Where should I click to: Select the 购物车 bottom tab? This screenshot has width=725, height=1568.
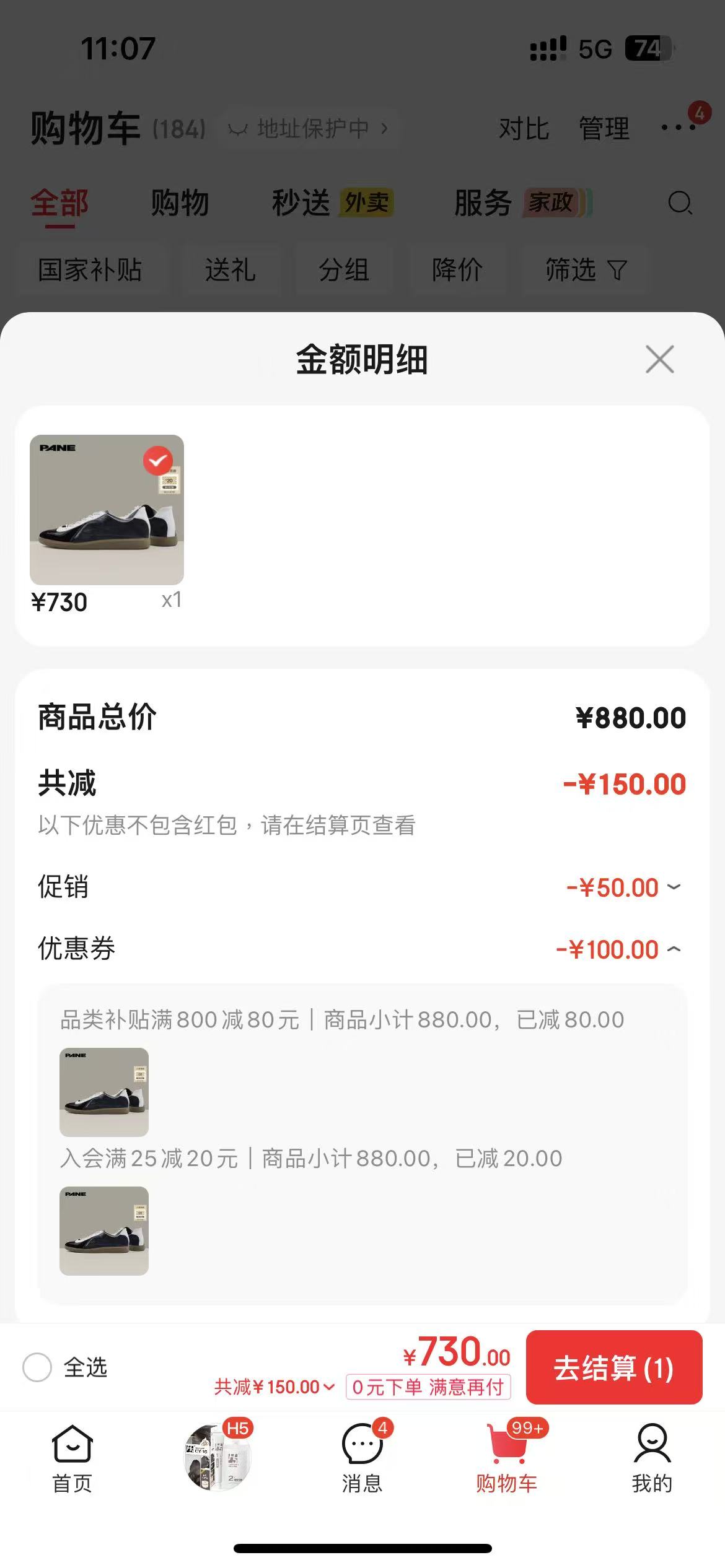click(506, 1458)
